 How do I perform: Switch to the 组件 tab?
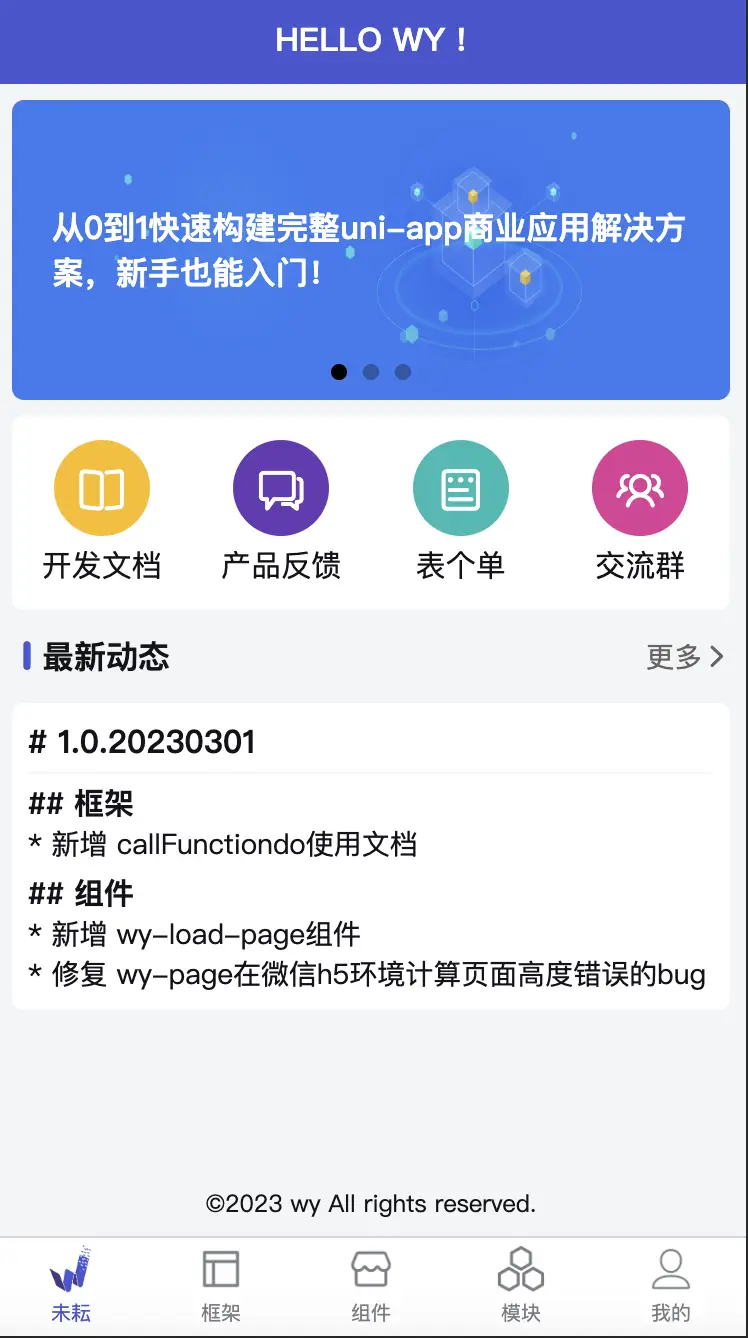click(371, 1286)
